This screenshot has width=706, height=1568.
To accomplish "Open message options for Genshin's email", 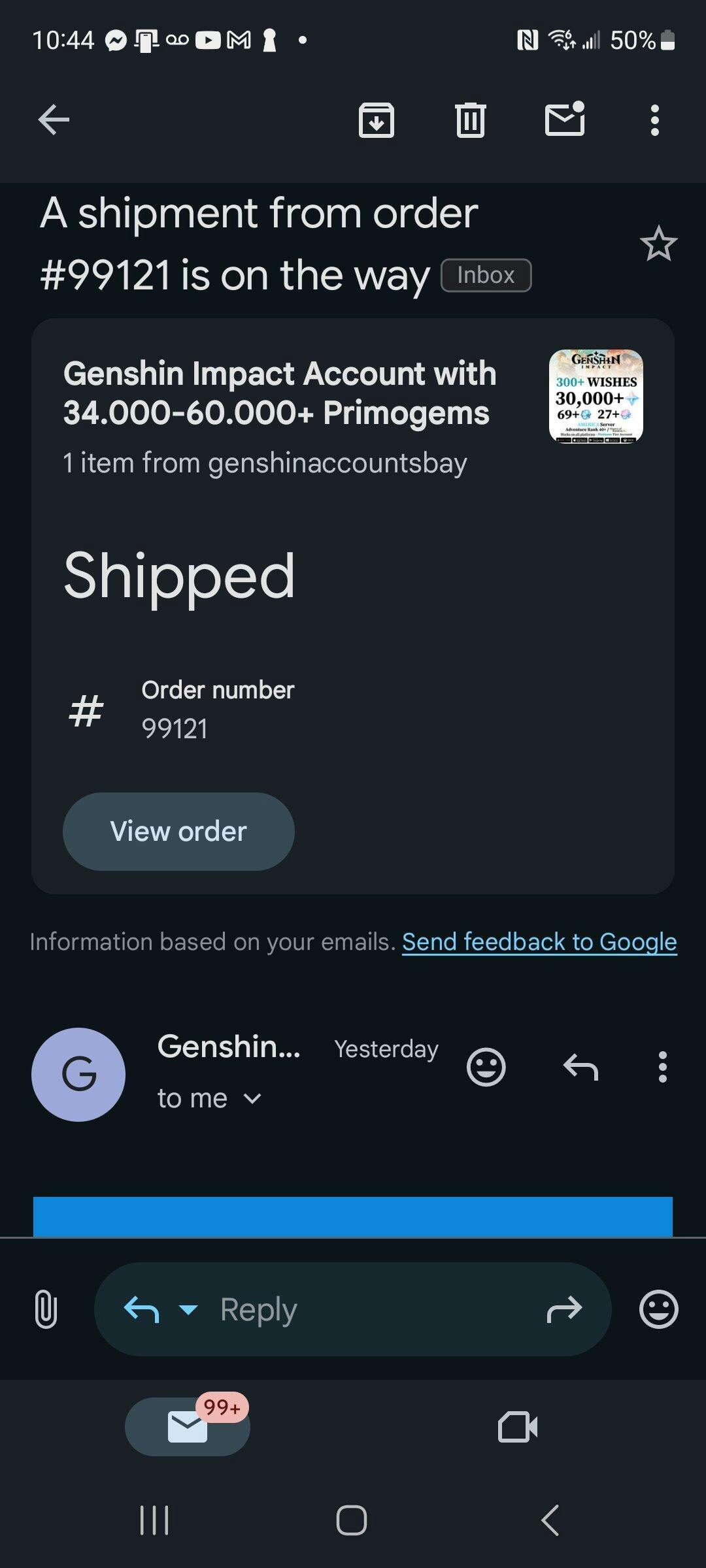I will [662, 1067].
